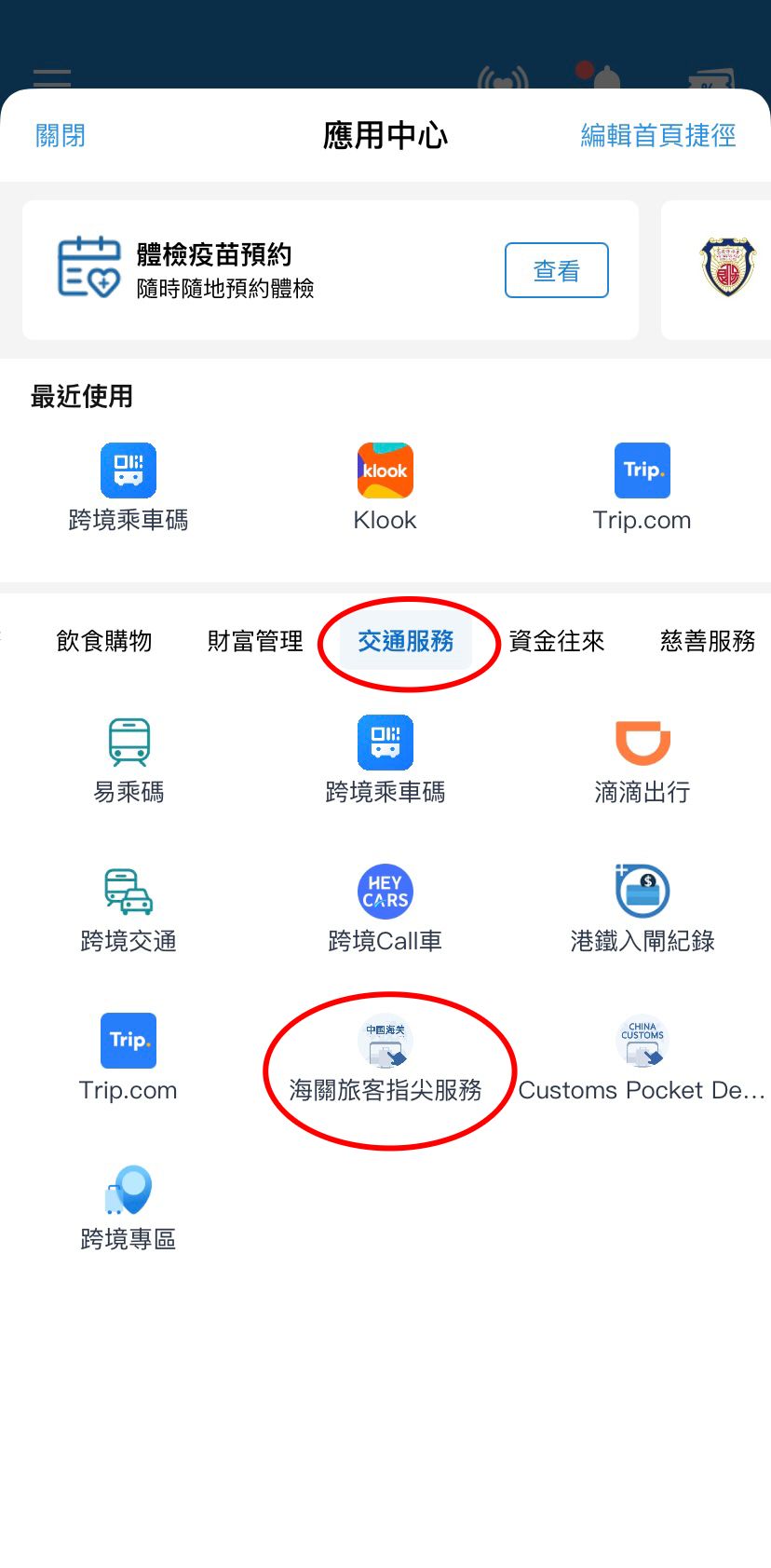The height and width of the screenshot is (1568, 771).
Task: Switch to the 財富管理 tab
Action: pos(255,641)
